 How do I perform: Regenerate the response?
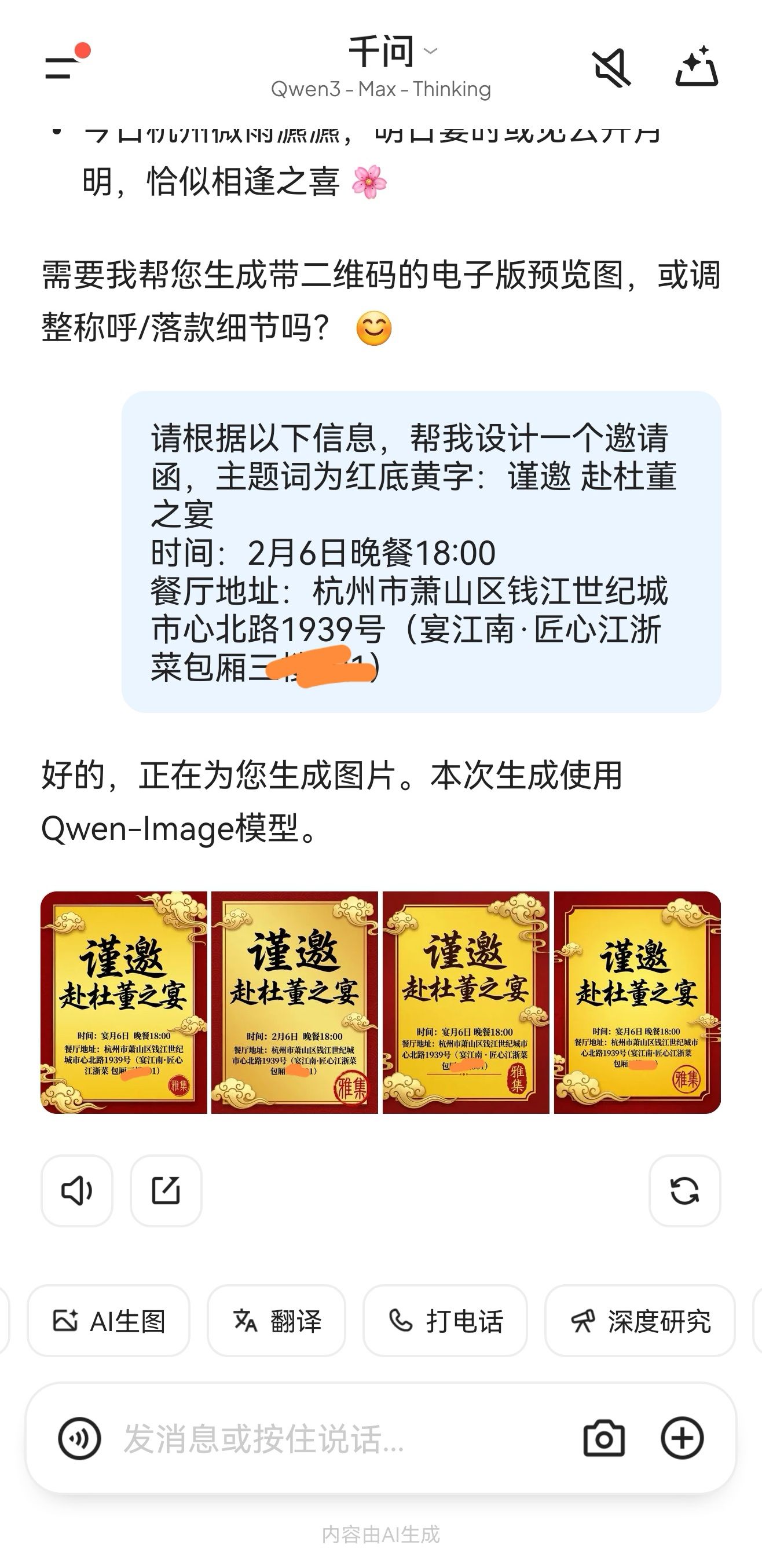(x=684, y=1190)
